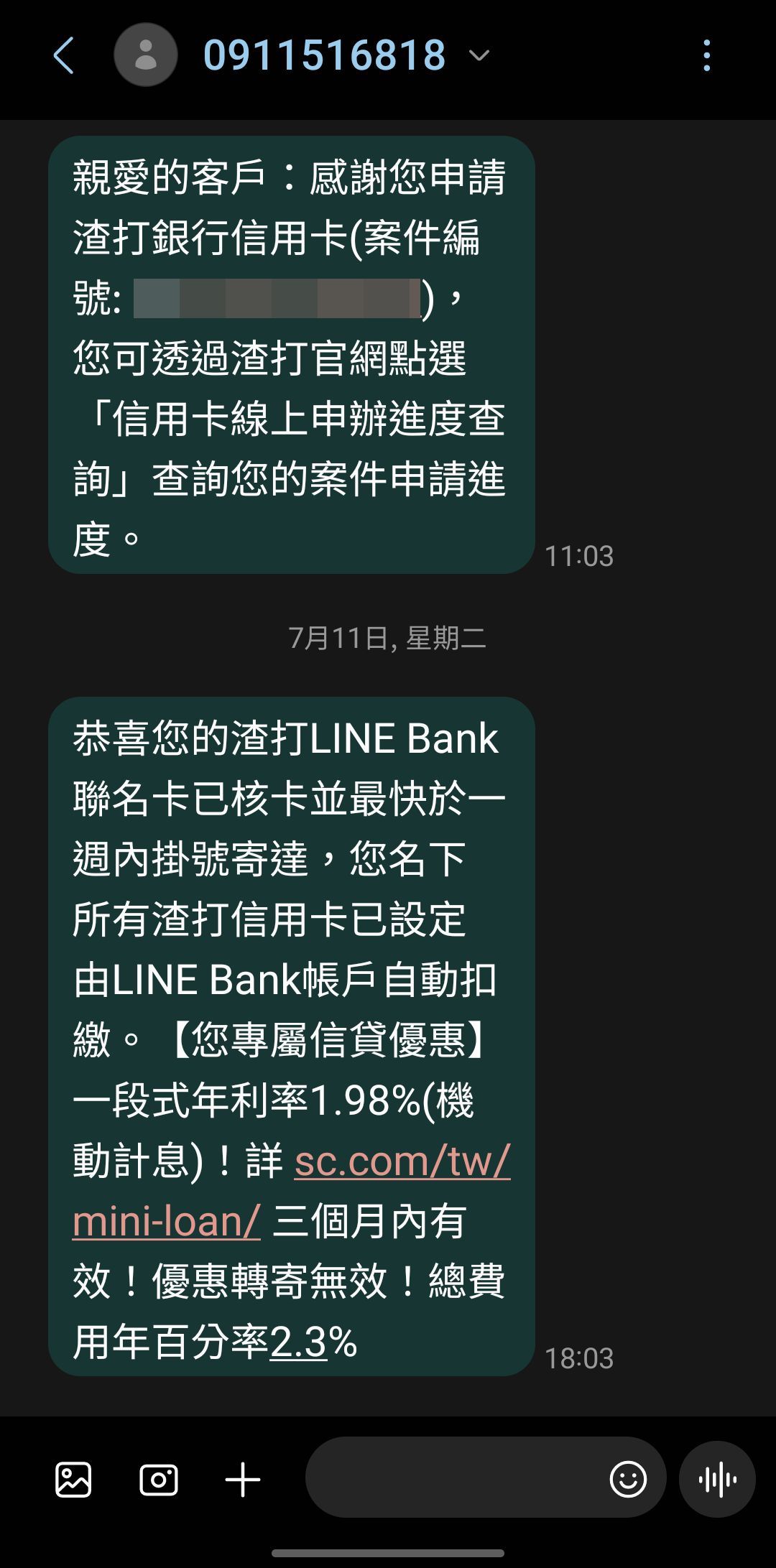Viewport: 776px width, 1568px height.
Task: Tap the underlined 2.3 number link
Action: coord(298,1342)
